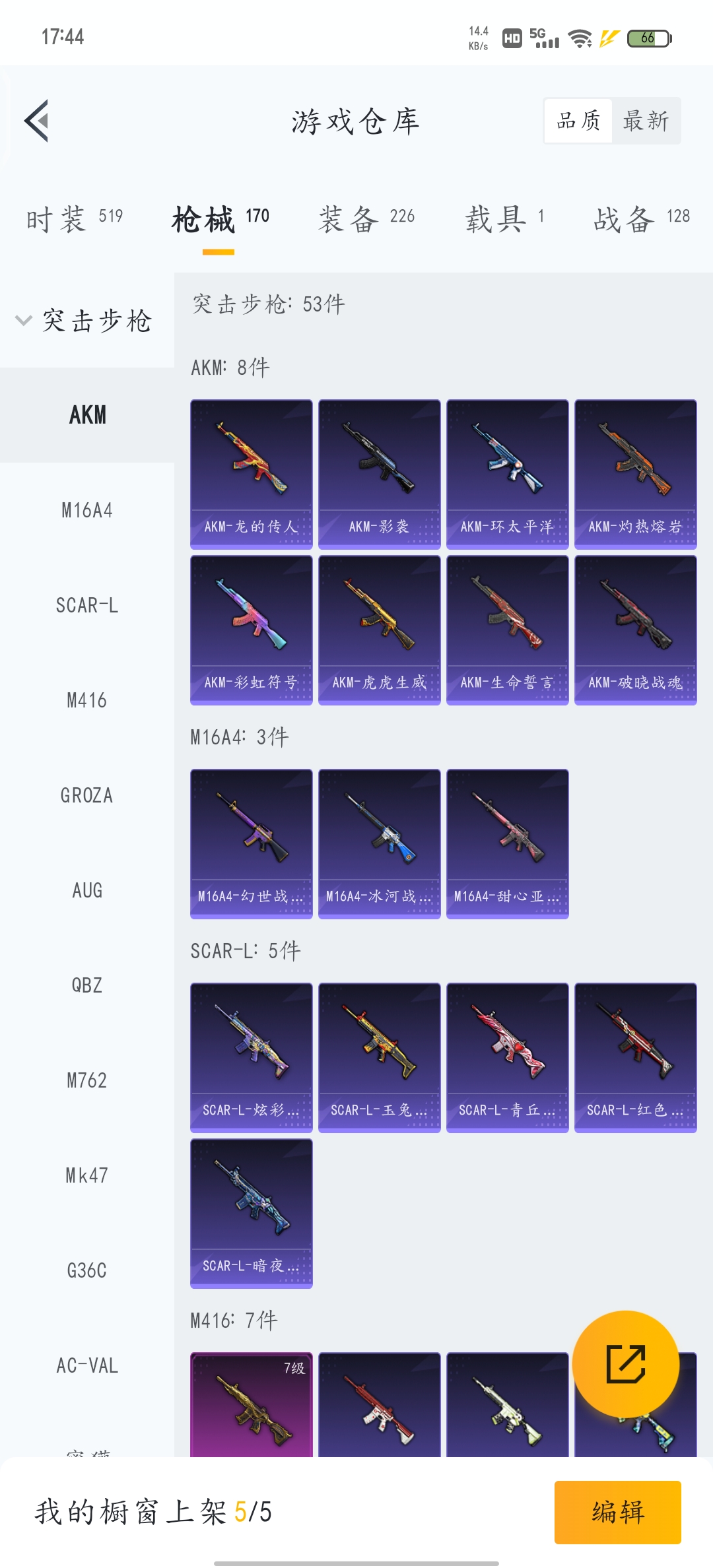Open the AKM-龙的传人 skin card

252,474
